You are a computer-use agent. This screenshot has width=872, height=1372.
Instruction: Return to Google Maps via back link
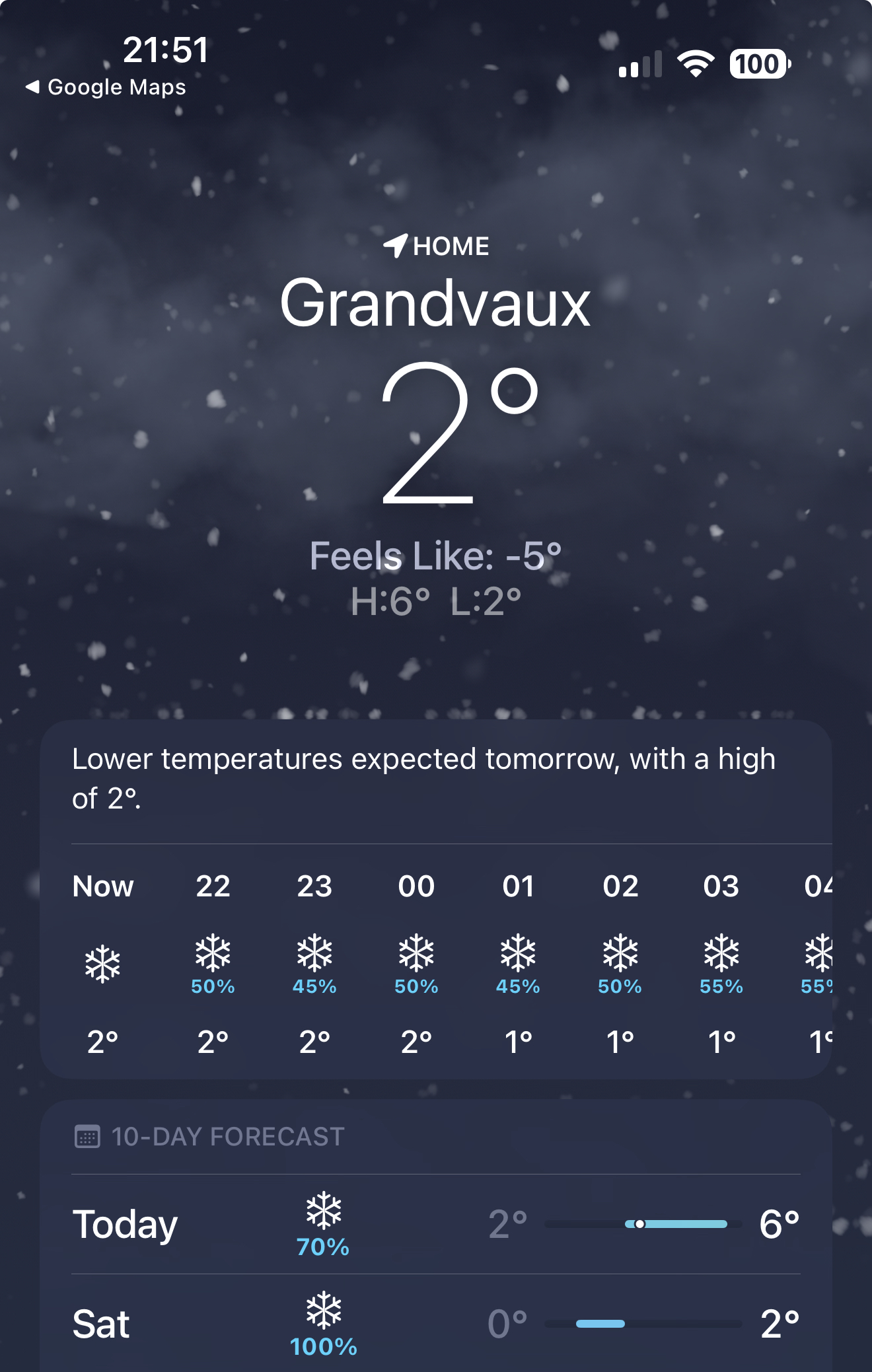tap(106, 87)
